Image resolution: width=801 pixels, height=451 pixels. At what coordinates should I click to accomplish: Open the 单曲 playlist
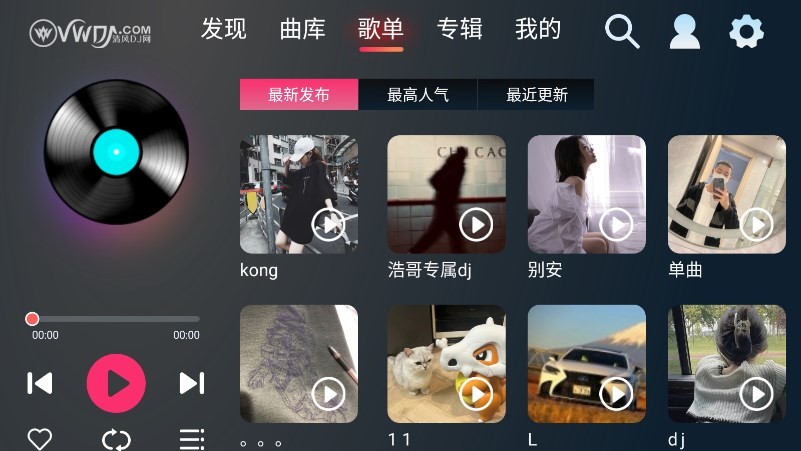click(727, 195)
